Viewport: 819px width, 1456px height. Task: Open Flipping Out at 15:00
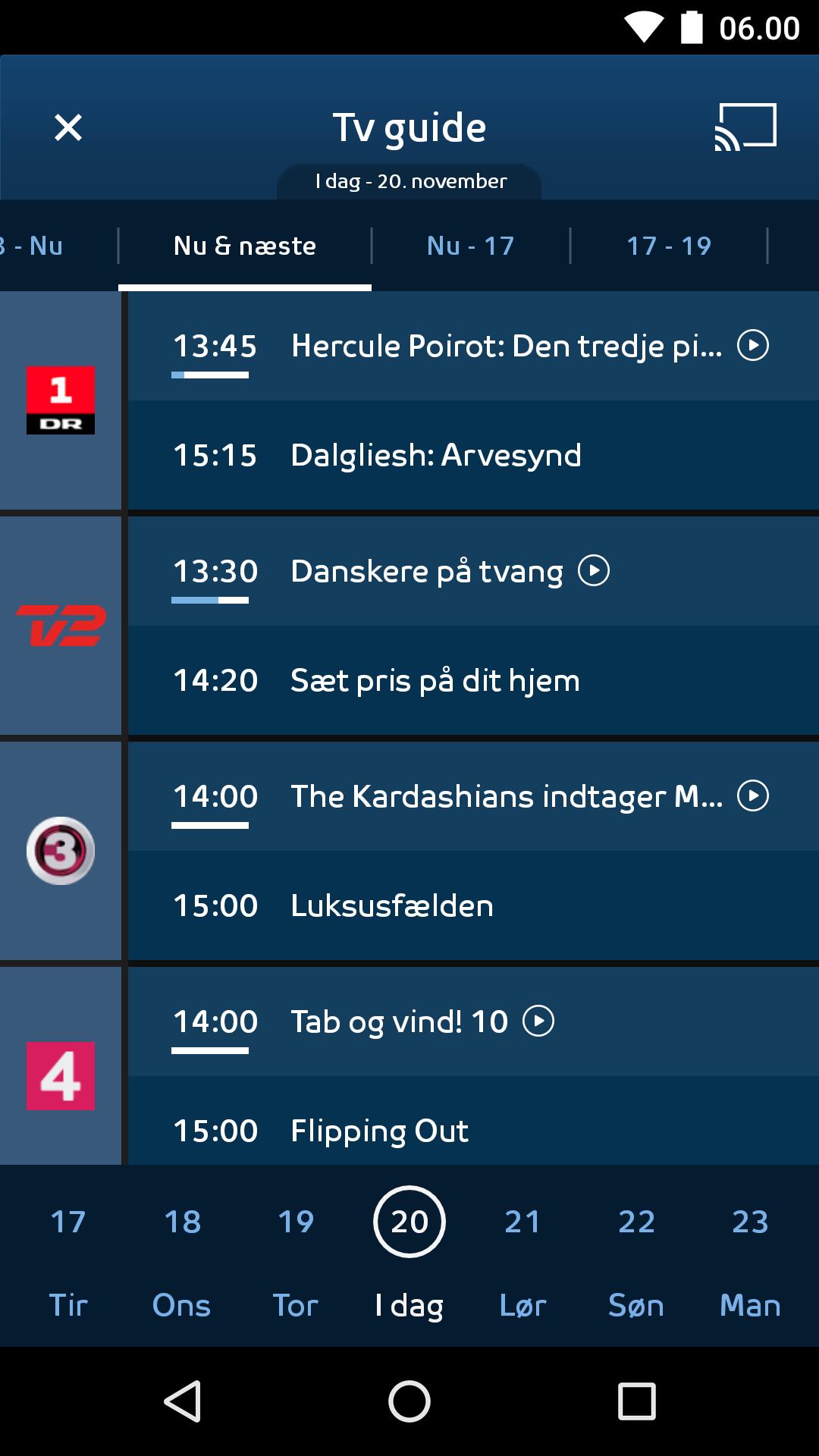coord(379,1131)
